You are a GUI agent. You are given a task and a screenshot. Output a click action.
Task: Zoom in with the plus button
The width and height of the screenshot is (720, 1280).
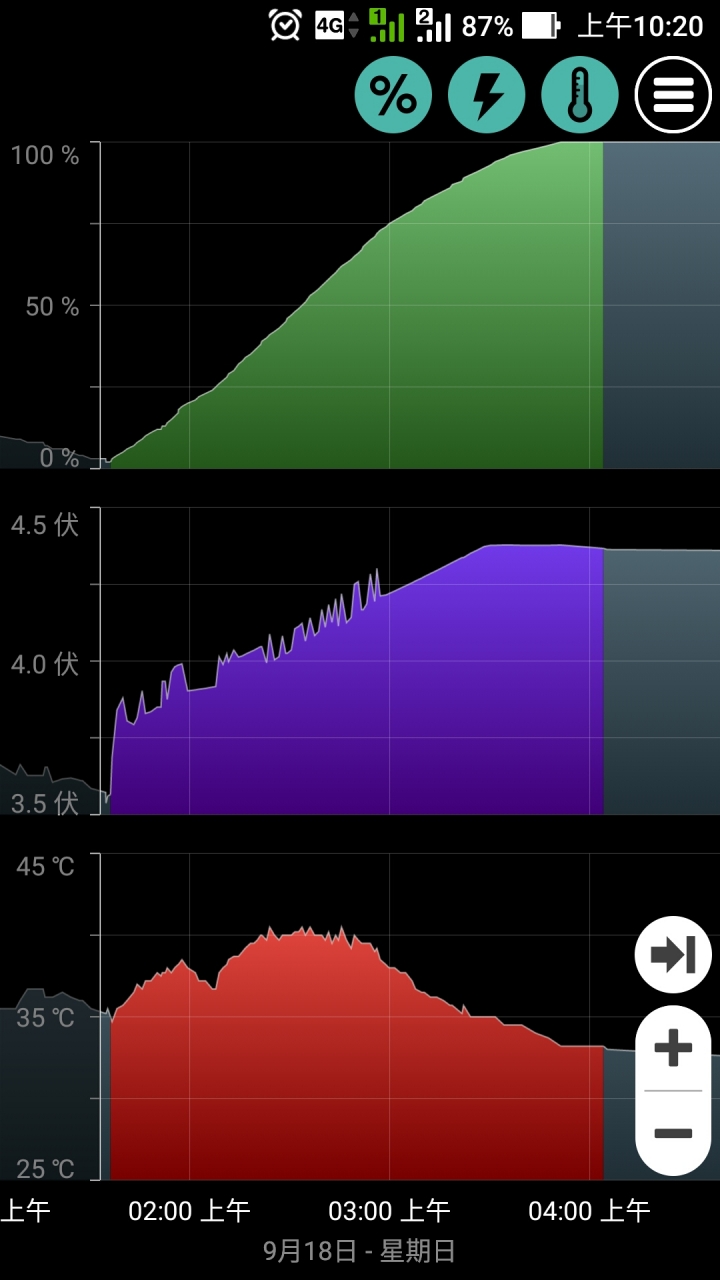pos(673,1048)
